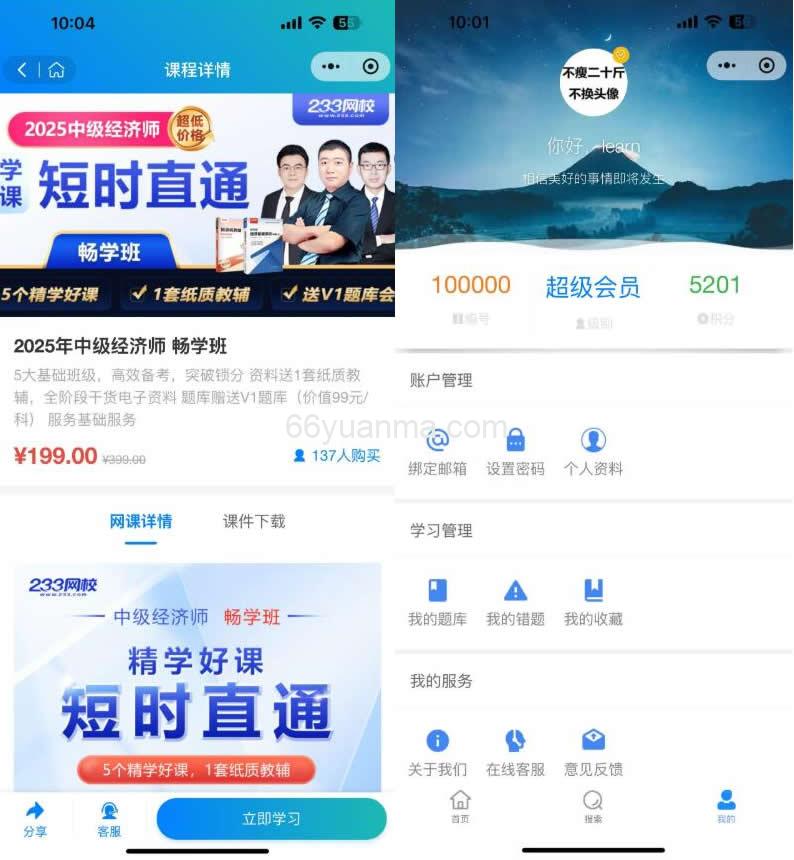This screenshot has height=860, width=794.
Task: Select 首页 in the bottom navigation
Action: click(459, 809)
